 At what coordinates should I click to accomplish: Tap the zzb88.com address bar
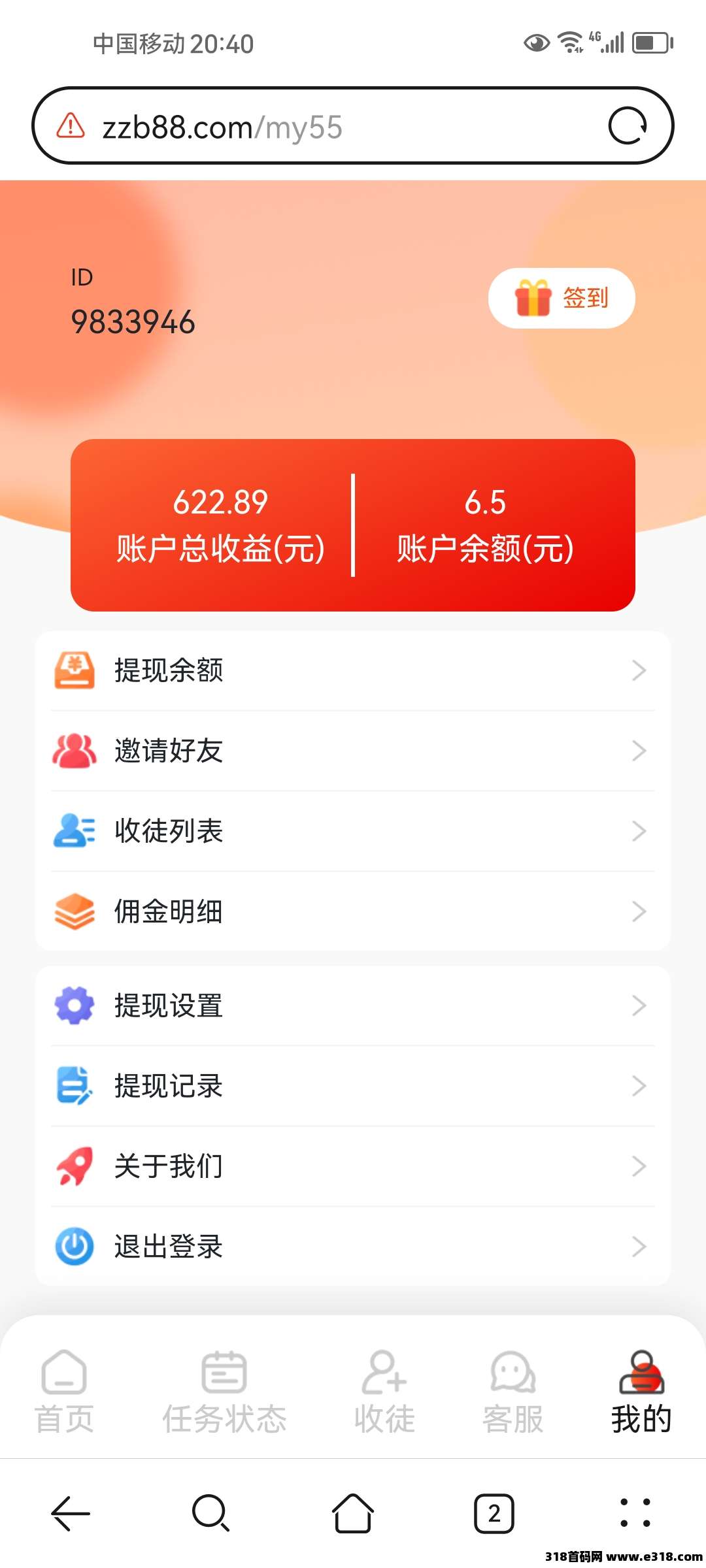pyautogui.click(x=327, y=127)
